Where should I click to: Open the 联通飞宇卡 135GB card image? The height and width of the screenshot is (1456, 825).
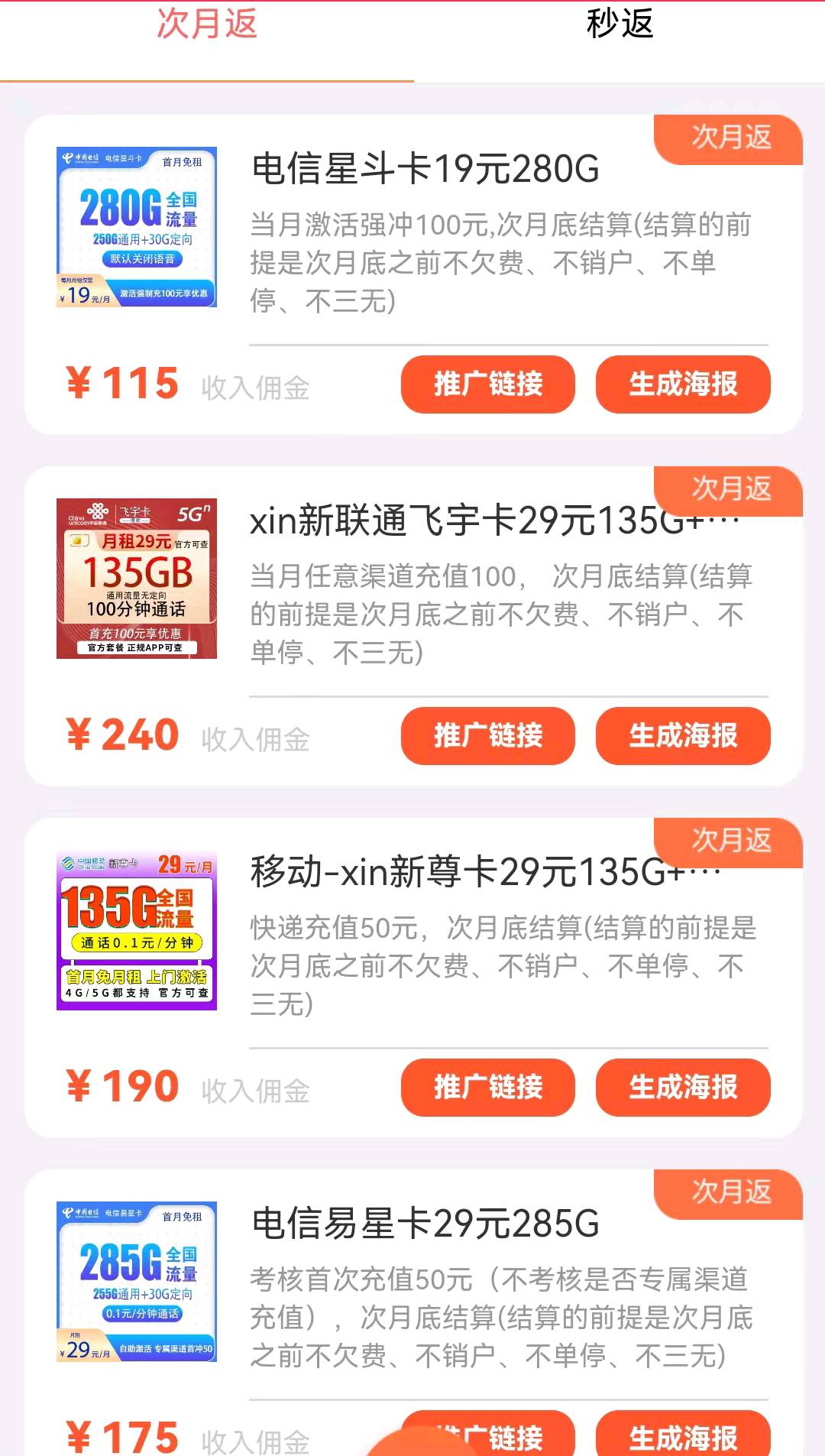coord(137,579)
